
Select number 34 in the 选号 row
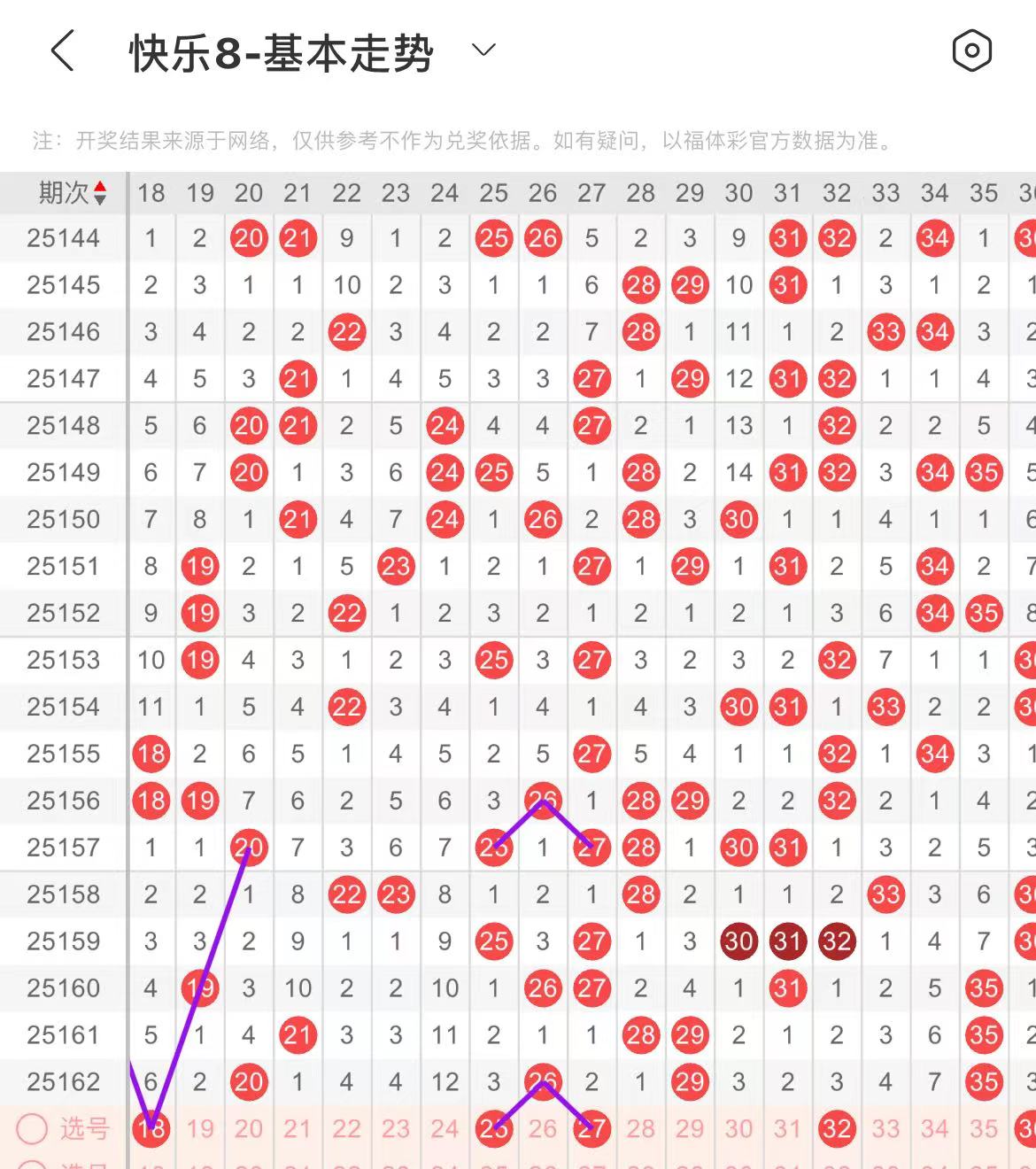[935, 1128]
